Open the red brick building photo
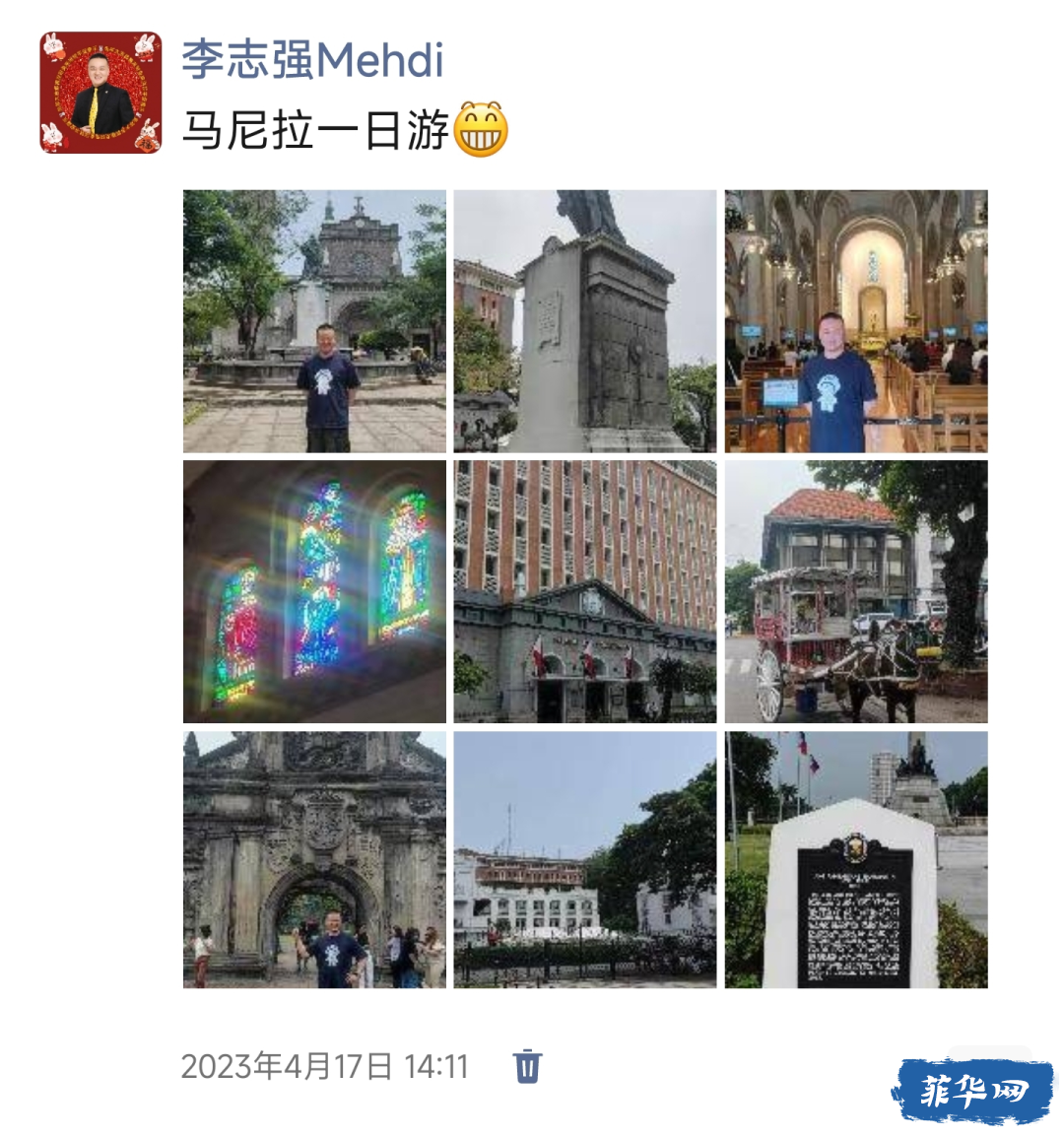This screenshot has height=1137, width=1064. pos(585,591)
